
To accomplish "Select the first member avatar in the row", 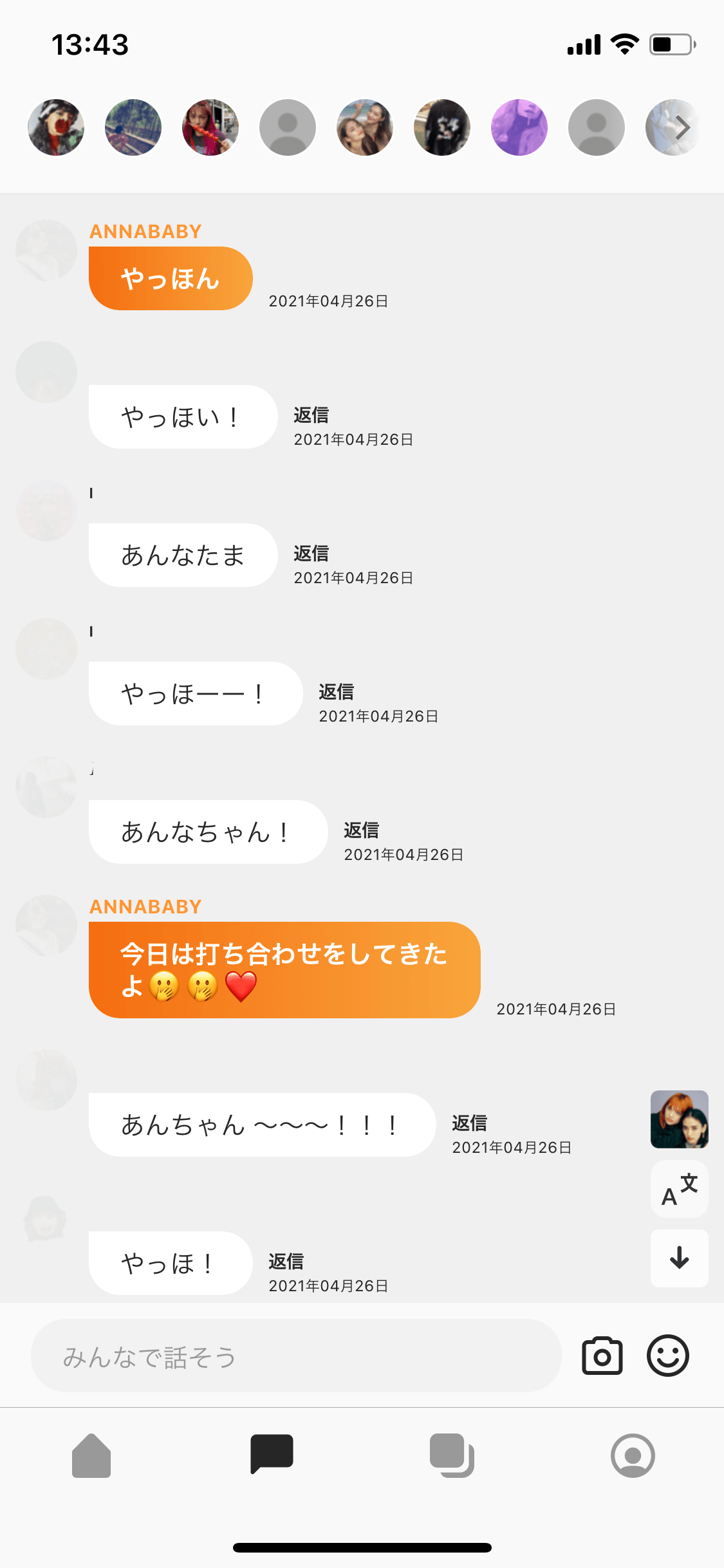I will coord(56,127).
